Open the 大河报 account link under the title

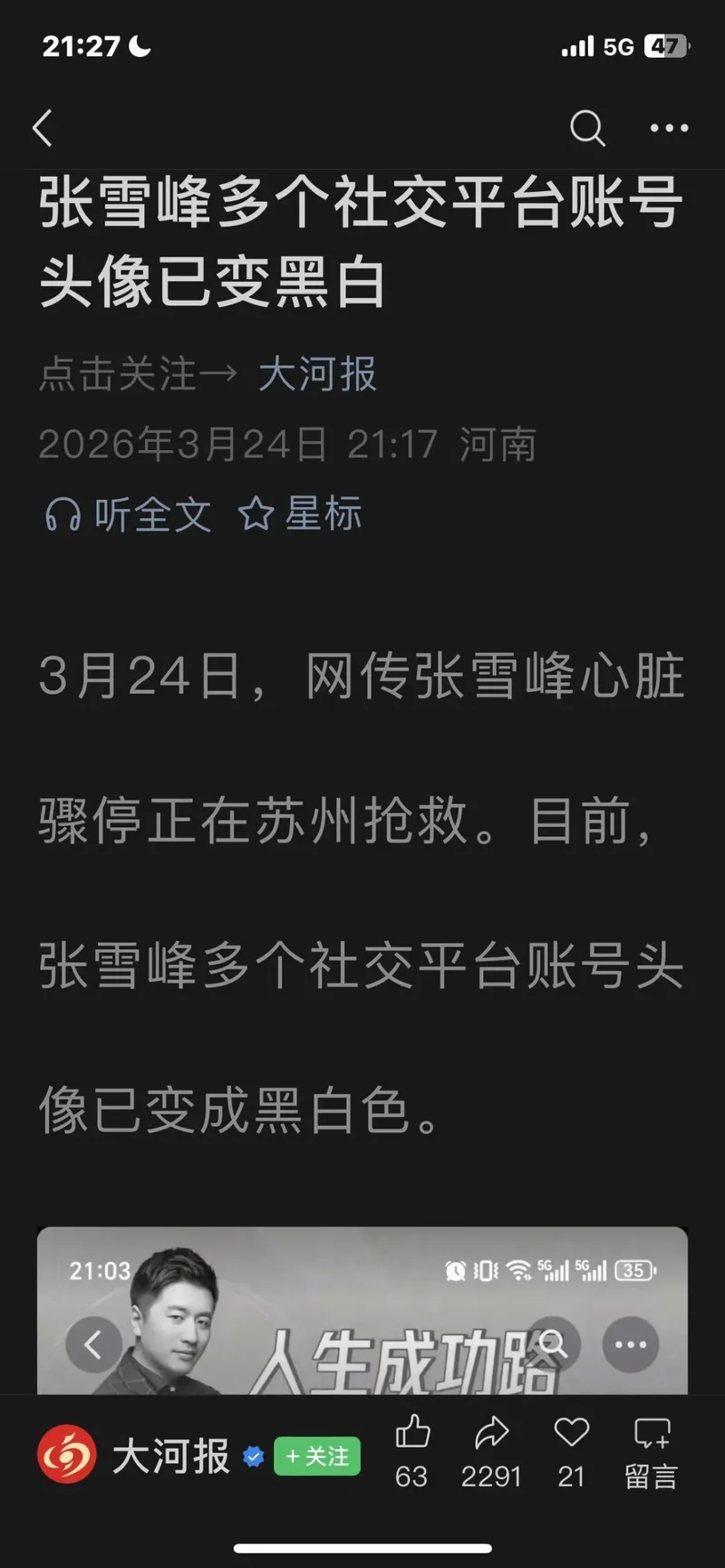click(x=317, y=374)
